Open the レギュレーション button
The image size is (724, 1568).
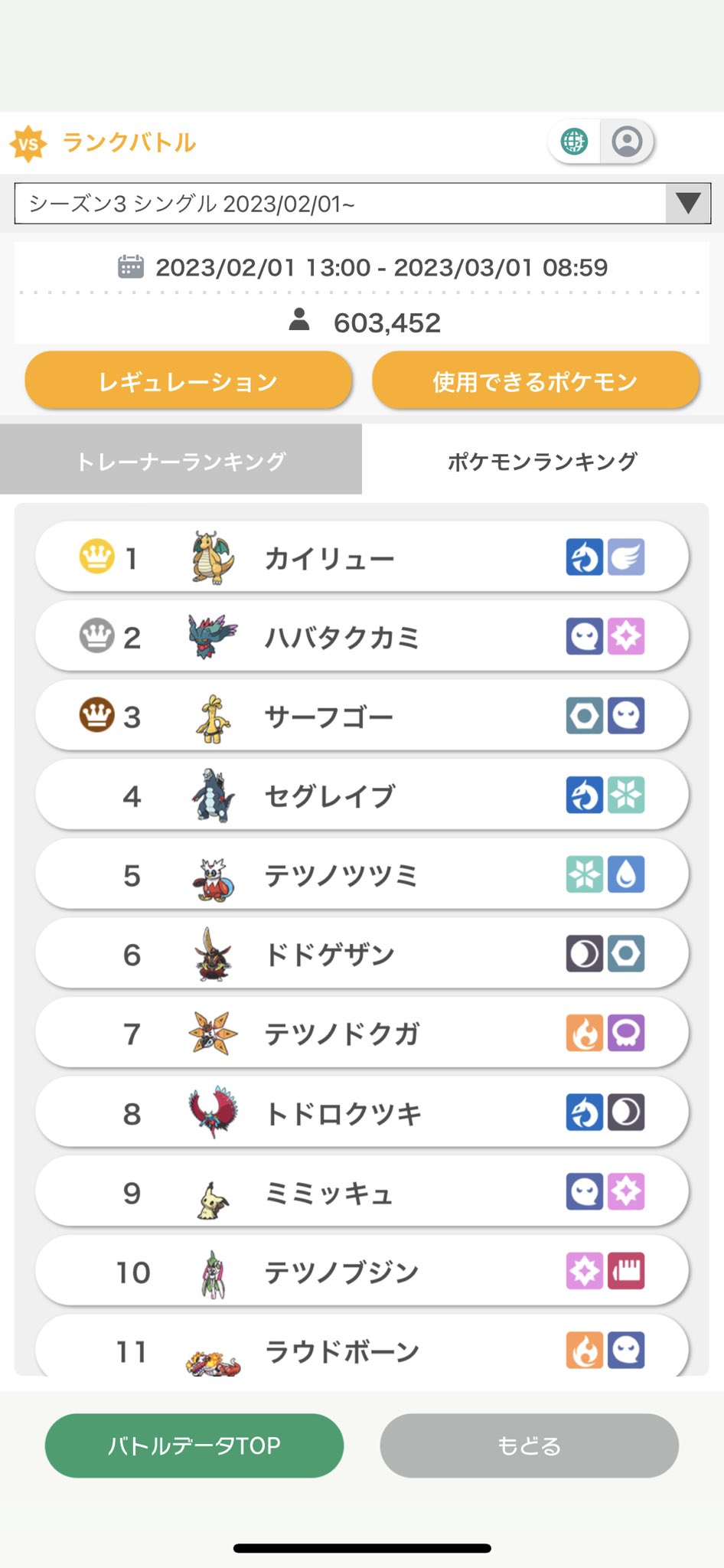click(188, 381)
